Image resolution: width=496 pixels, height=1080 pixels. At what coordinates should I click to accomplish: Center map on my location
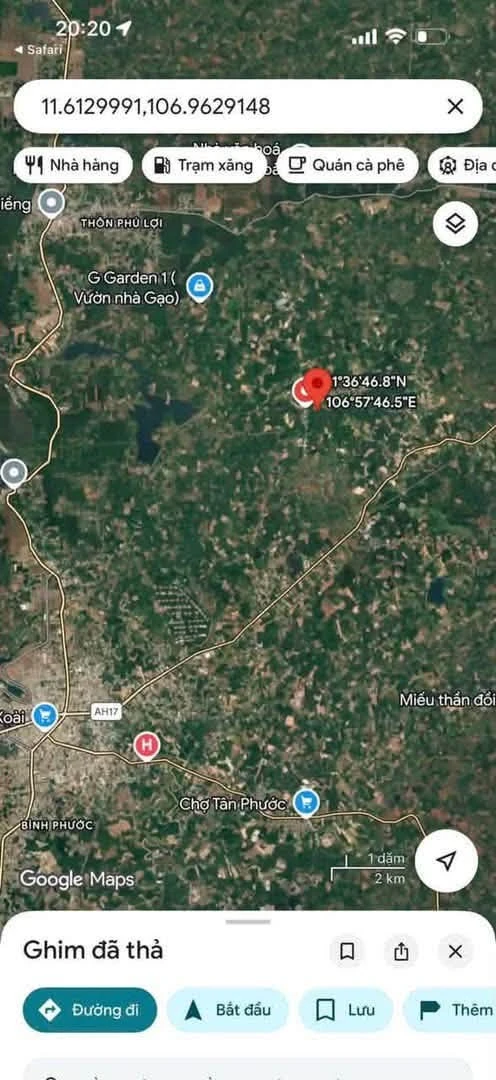(x=447, y=861)
